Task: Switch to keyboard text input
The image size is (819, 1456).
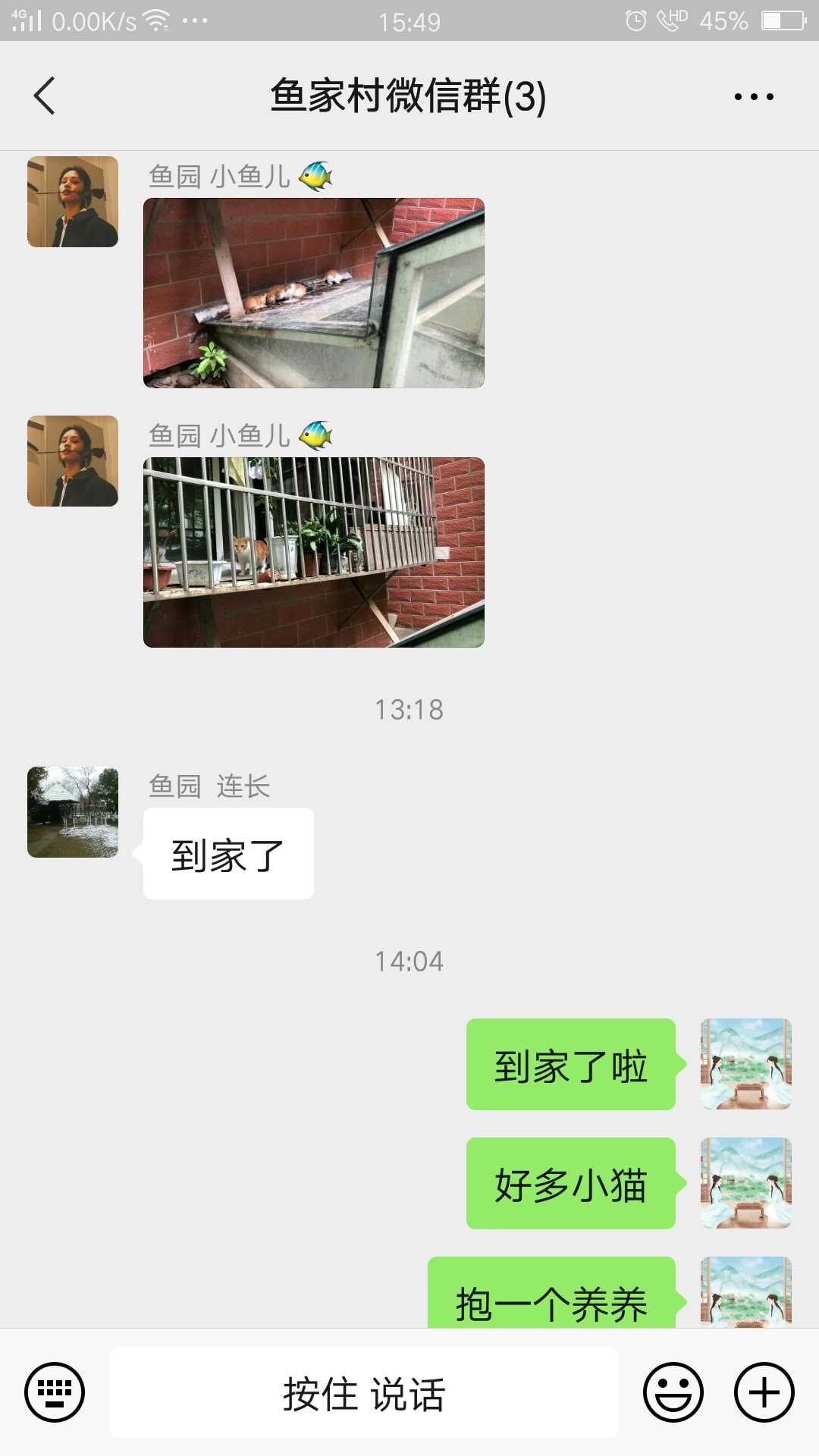Action: (x=55, y=1392)
